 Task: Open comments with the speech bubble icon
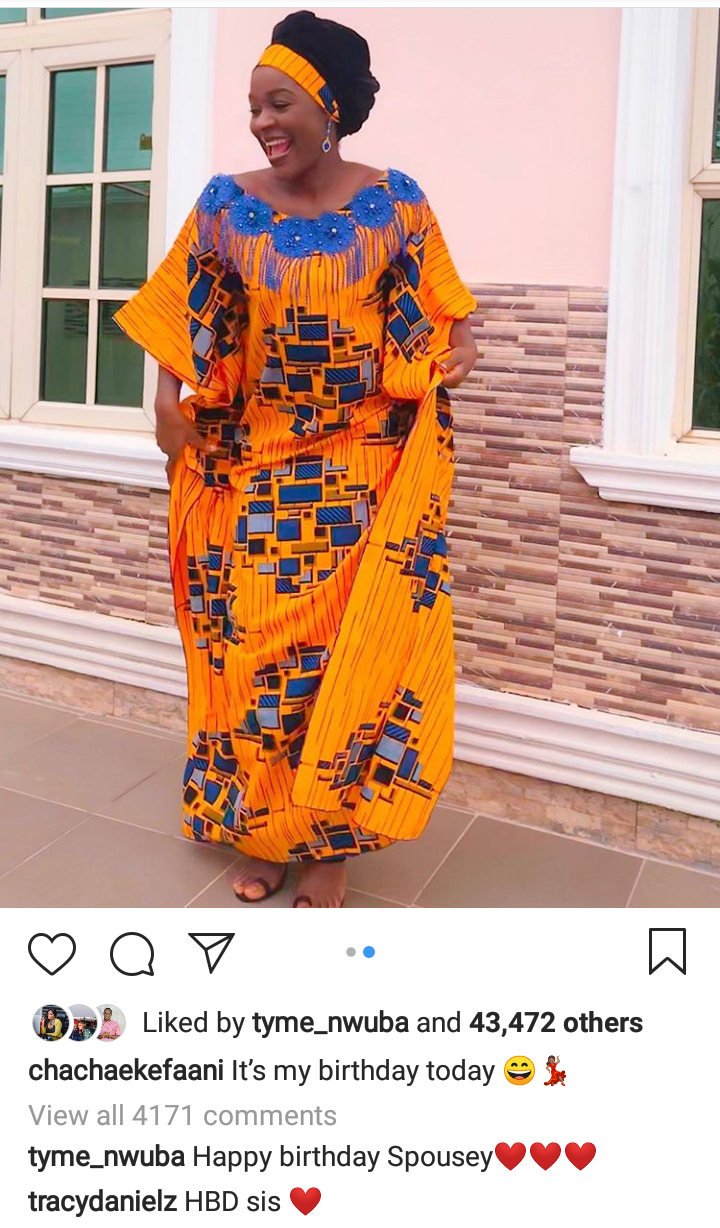(x=132, y=953)
